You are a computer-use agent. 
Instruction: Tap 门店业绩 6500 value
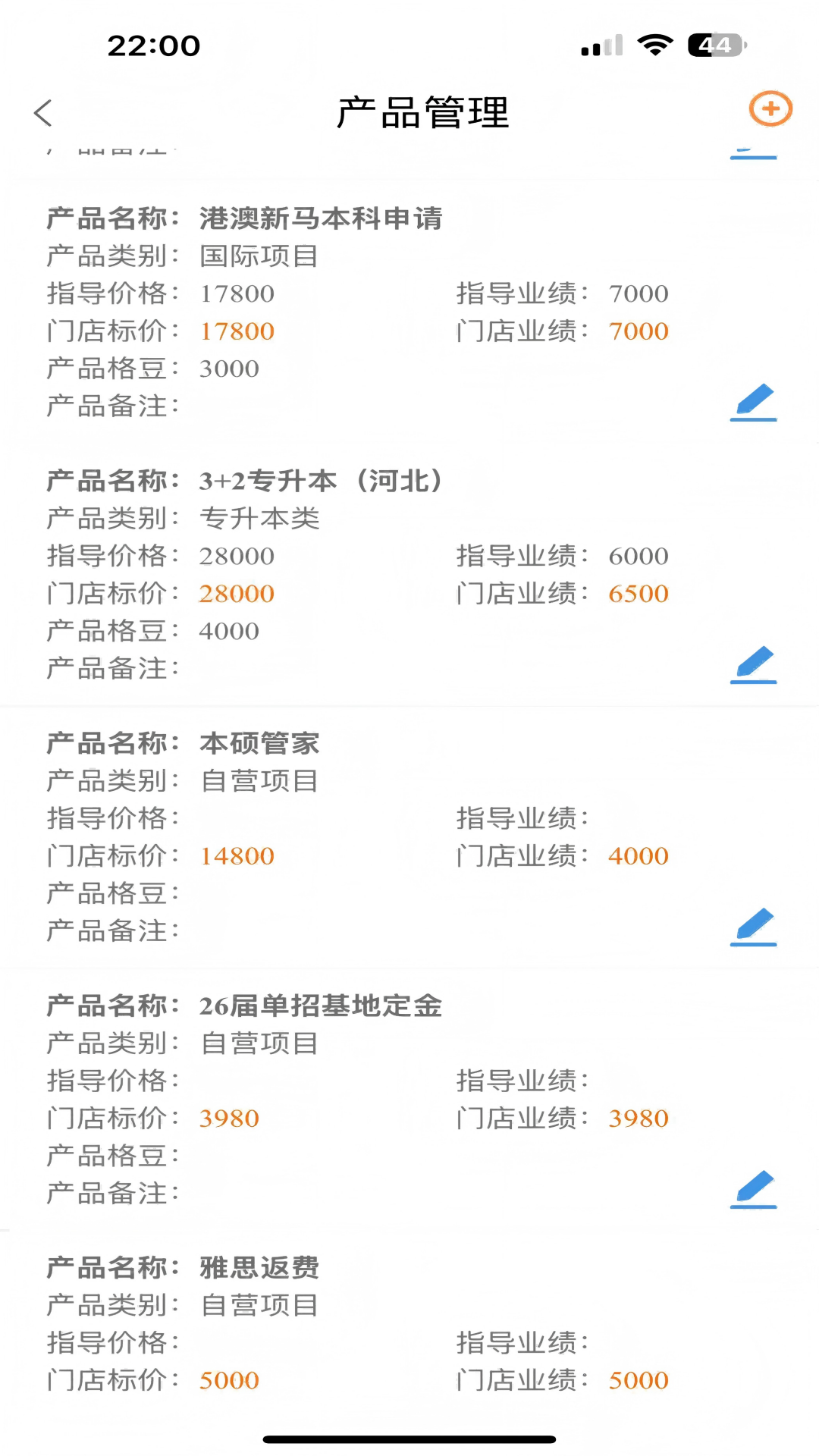639,594
